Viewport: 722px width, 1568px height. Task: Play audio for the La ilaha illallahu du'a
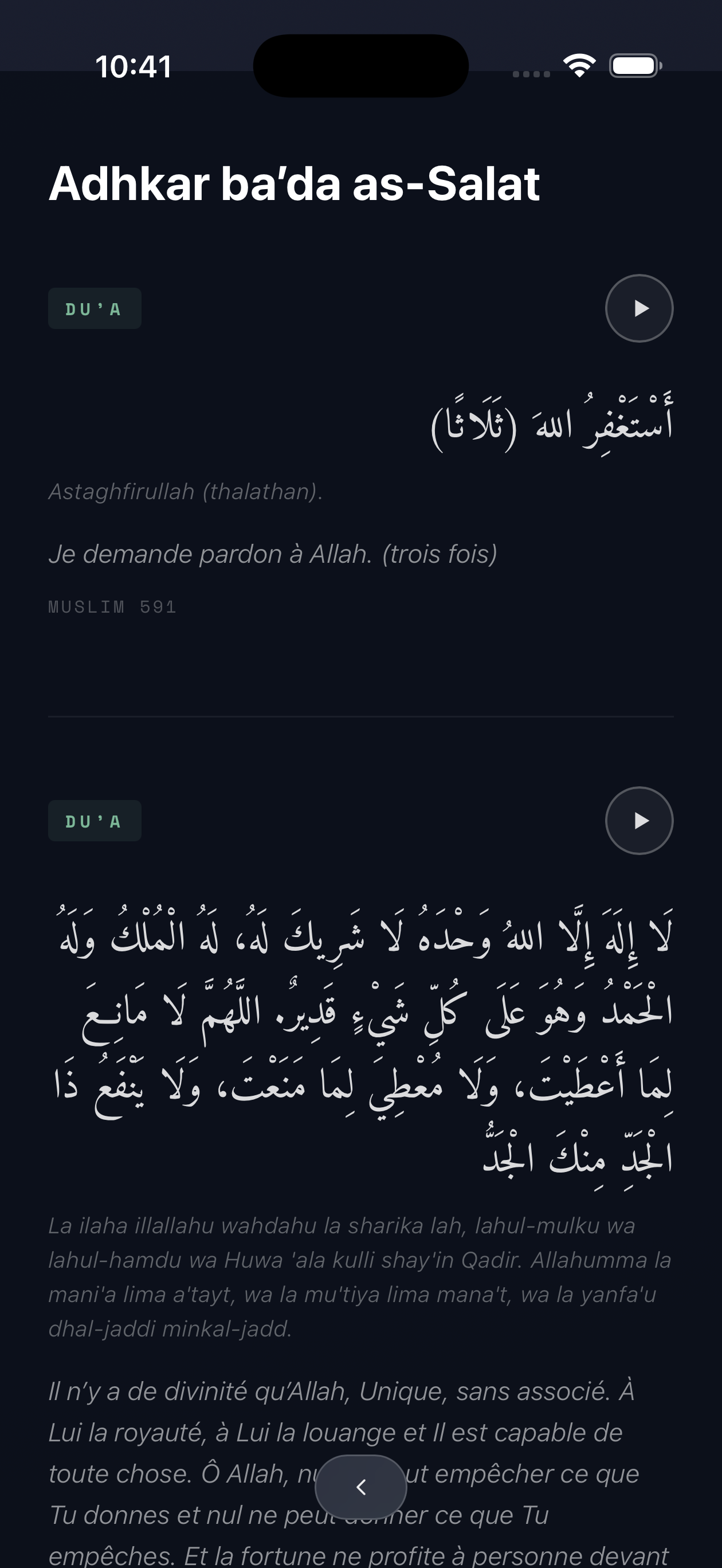(638, 820)
